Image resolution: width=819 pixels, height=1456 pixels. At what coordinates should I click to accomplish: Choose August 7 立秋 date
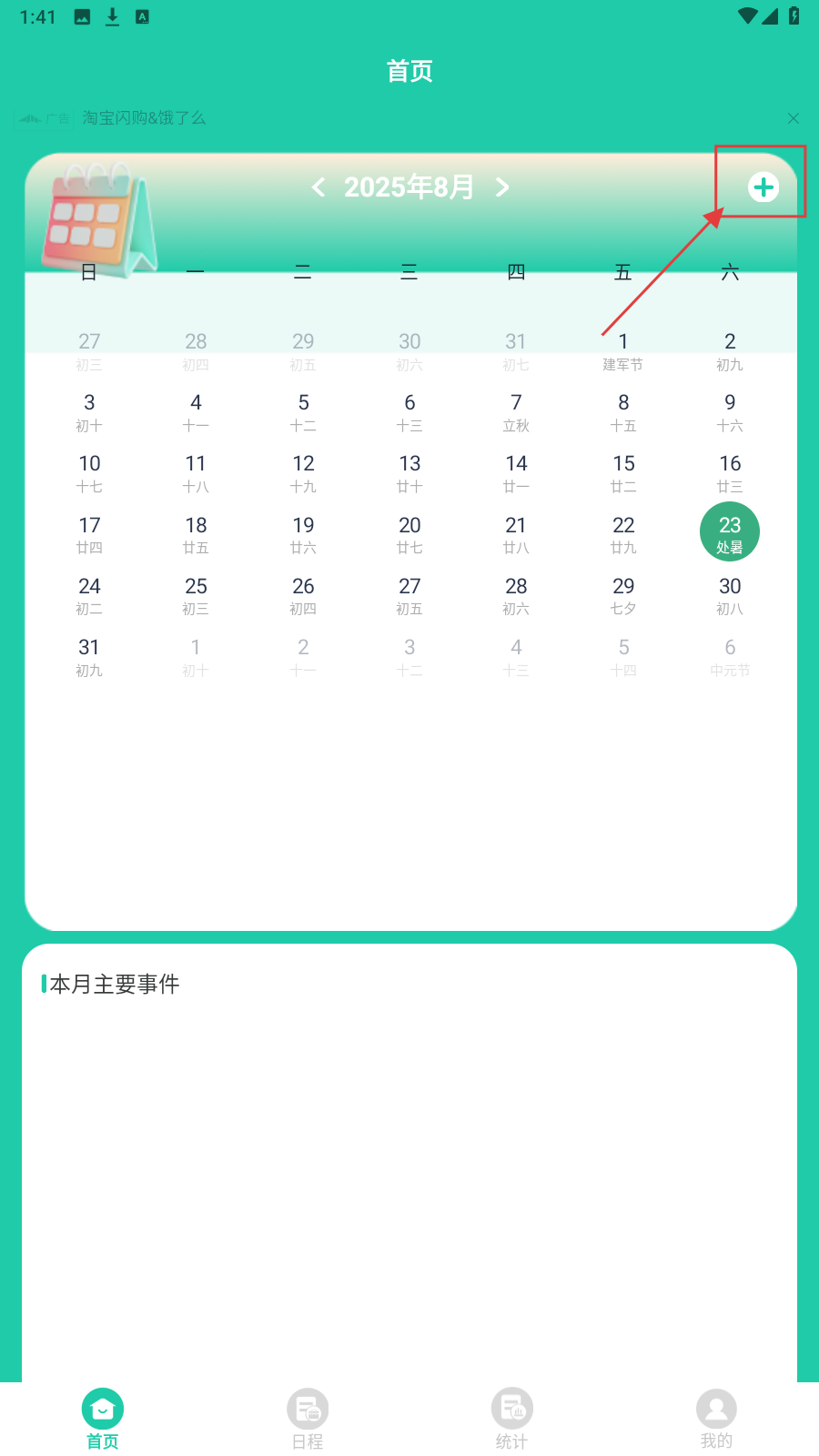(516, 411)
